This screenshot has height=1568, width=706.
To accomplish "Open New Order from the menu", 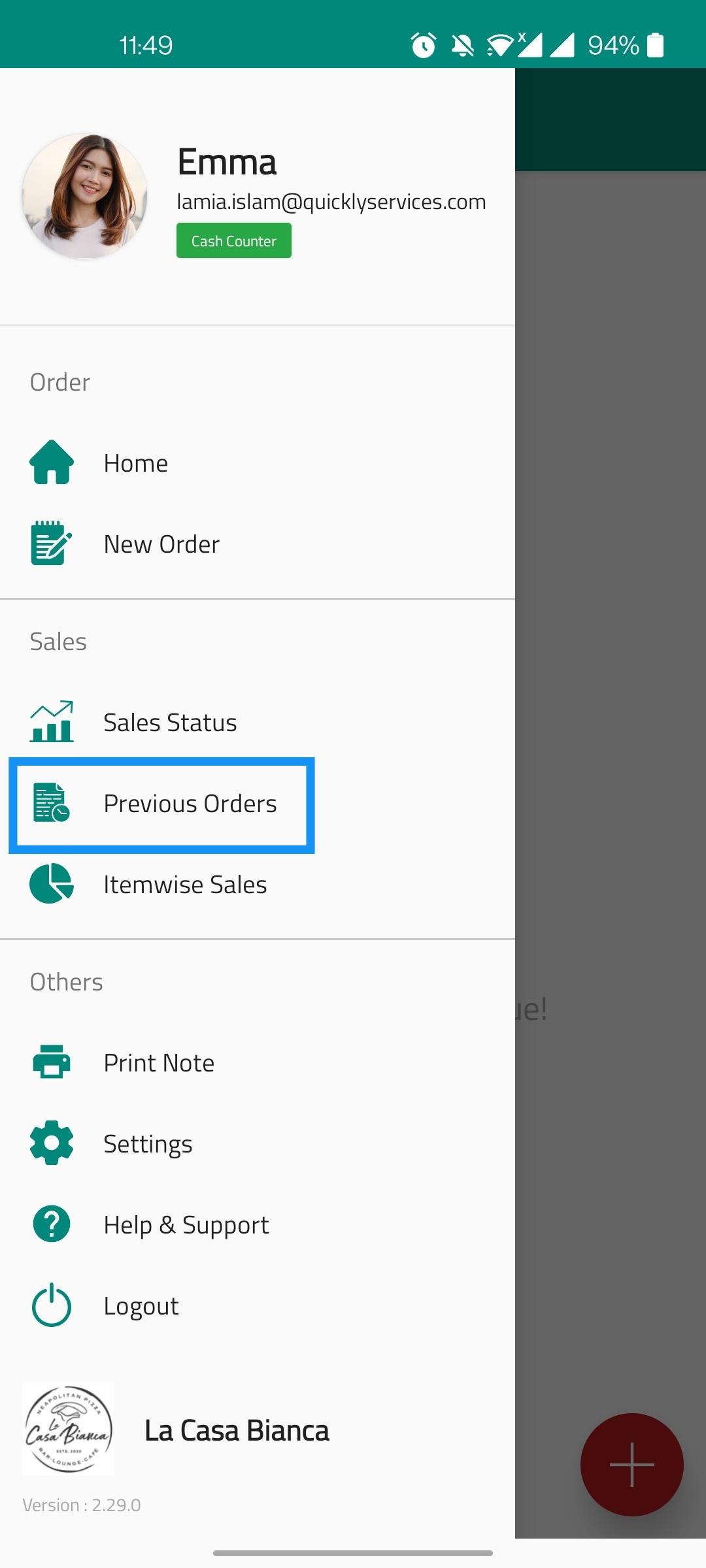I will [x=258, y=544].
